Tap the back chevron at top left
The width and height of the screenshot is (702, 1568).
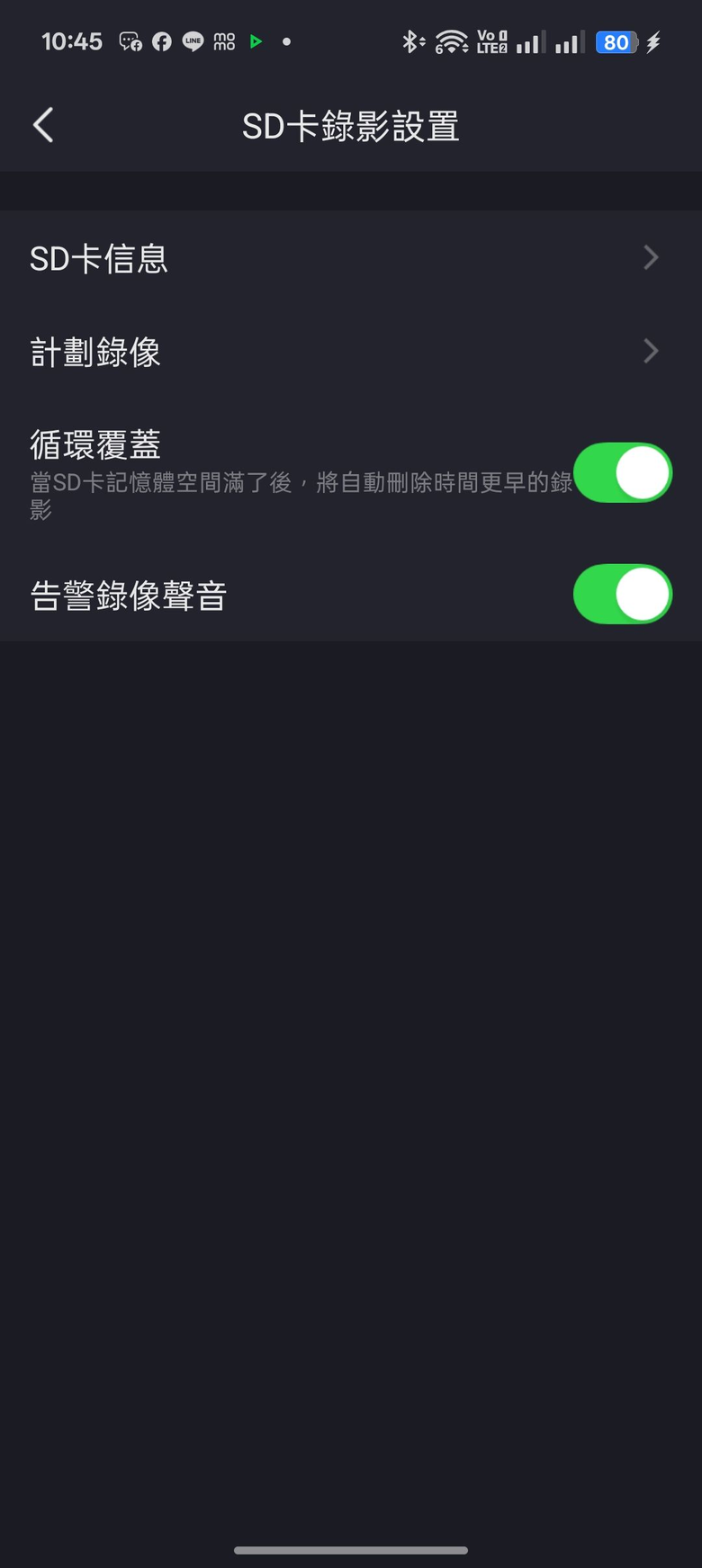(42, 125)
